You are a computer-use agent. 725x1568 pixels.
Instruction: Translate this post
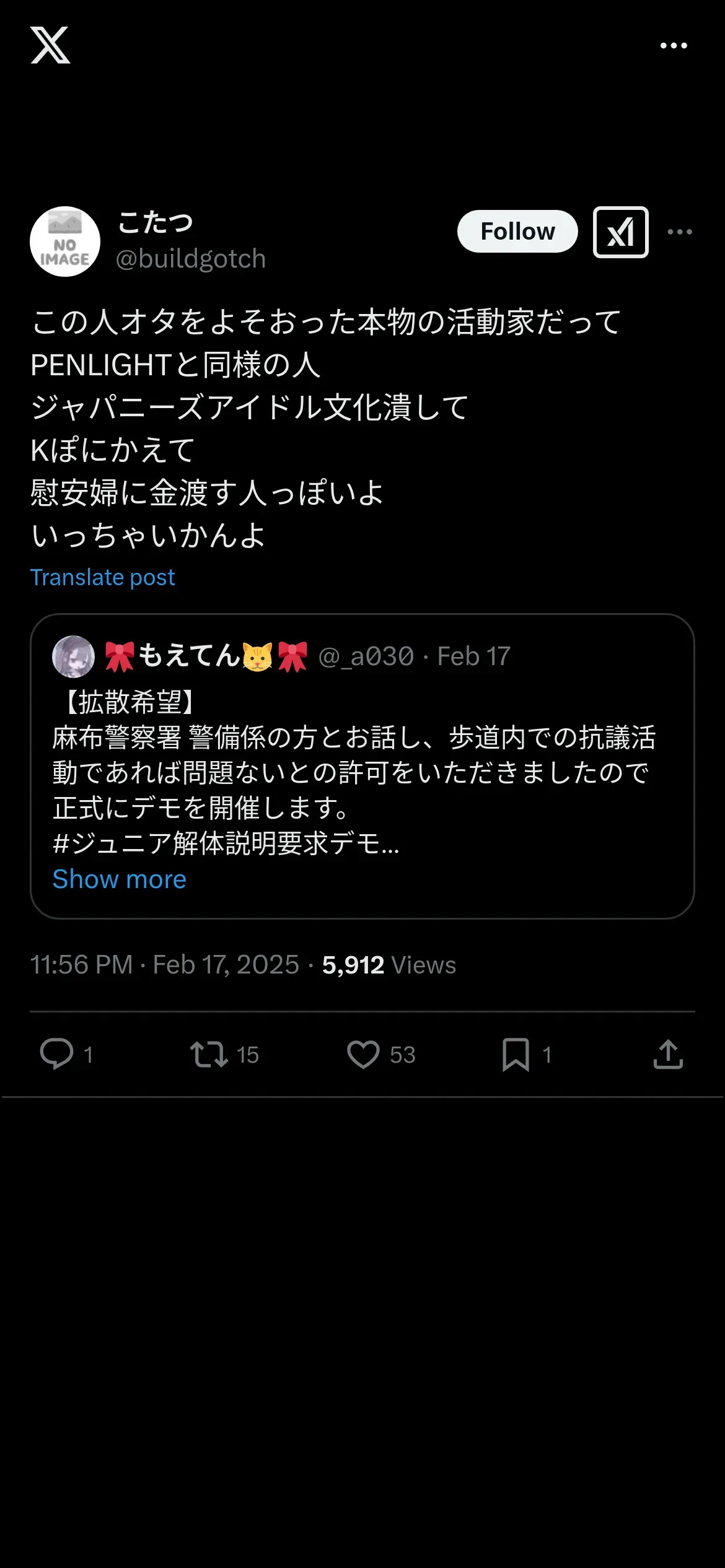[103, 577]
